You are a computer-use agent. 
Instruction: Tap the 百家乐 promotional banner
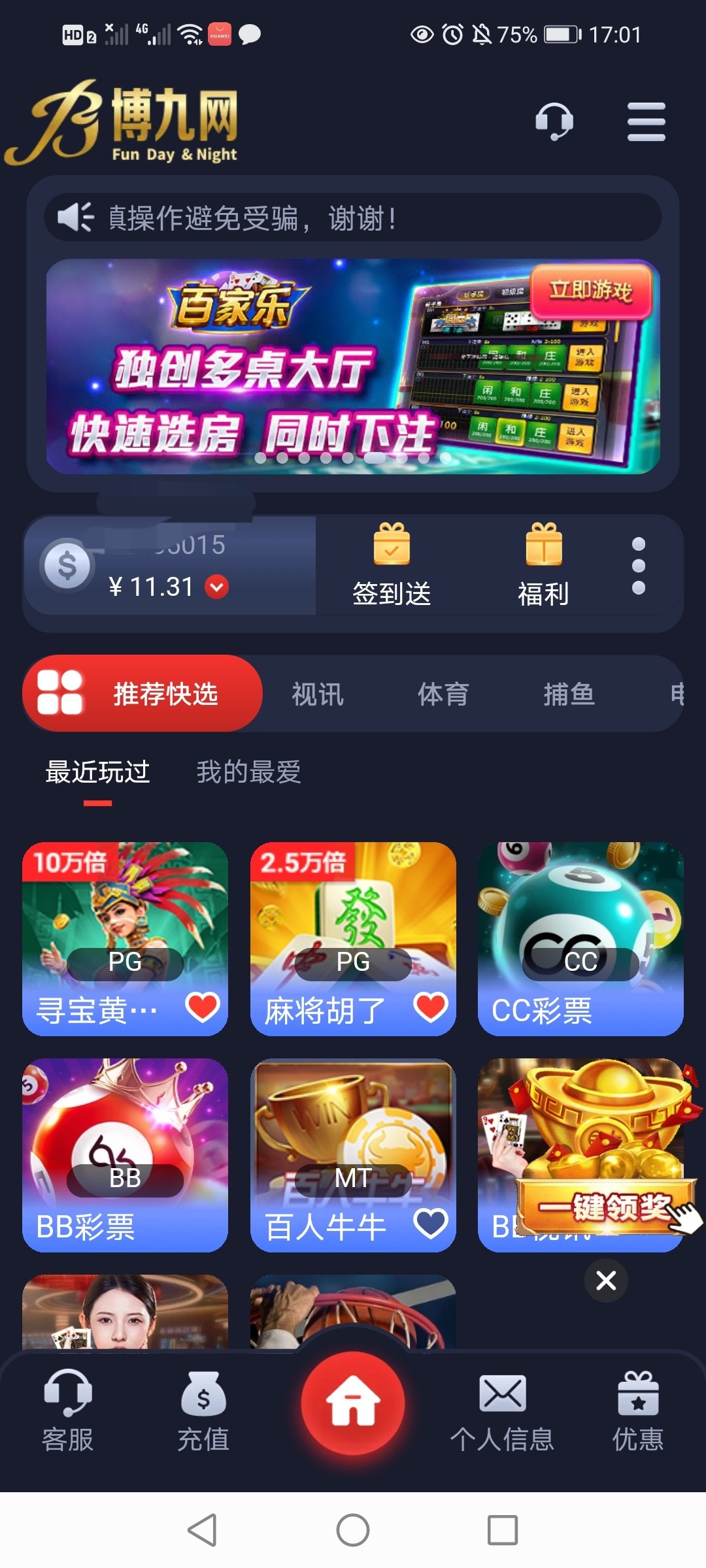[x=353, y=366]
